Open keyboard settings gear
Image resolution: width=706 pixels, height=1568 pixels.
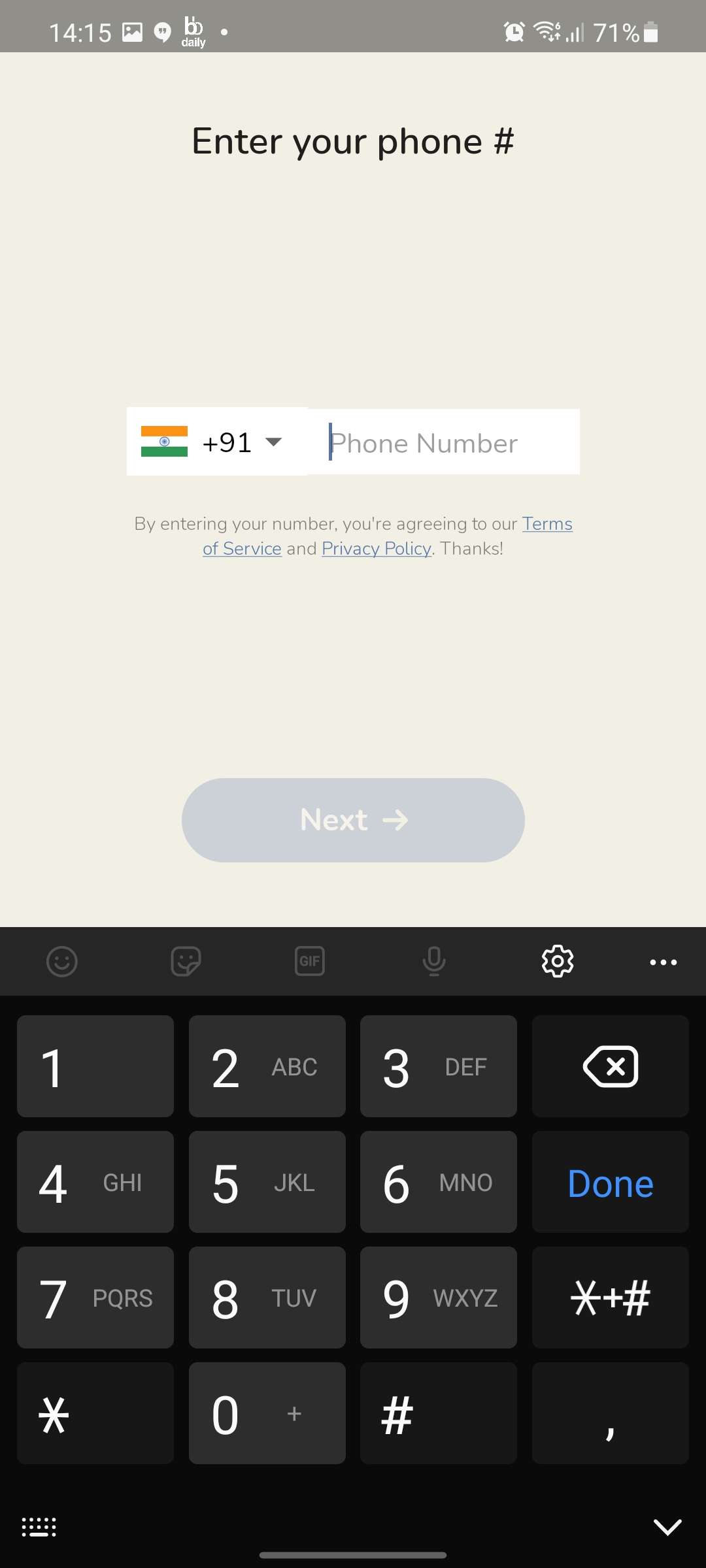(x=558, y=961)
